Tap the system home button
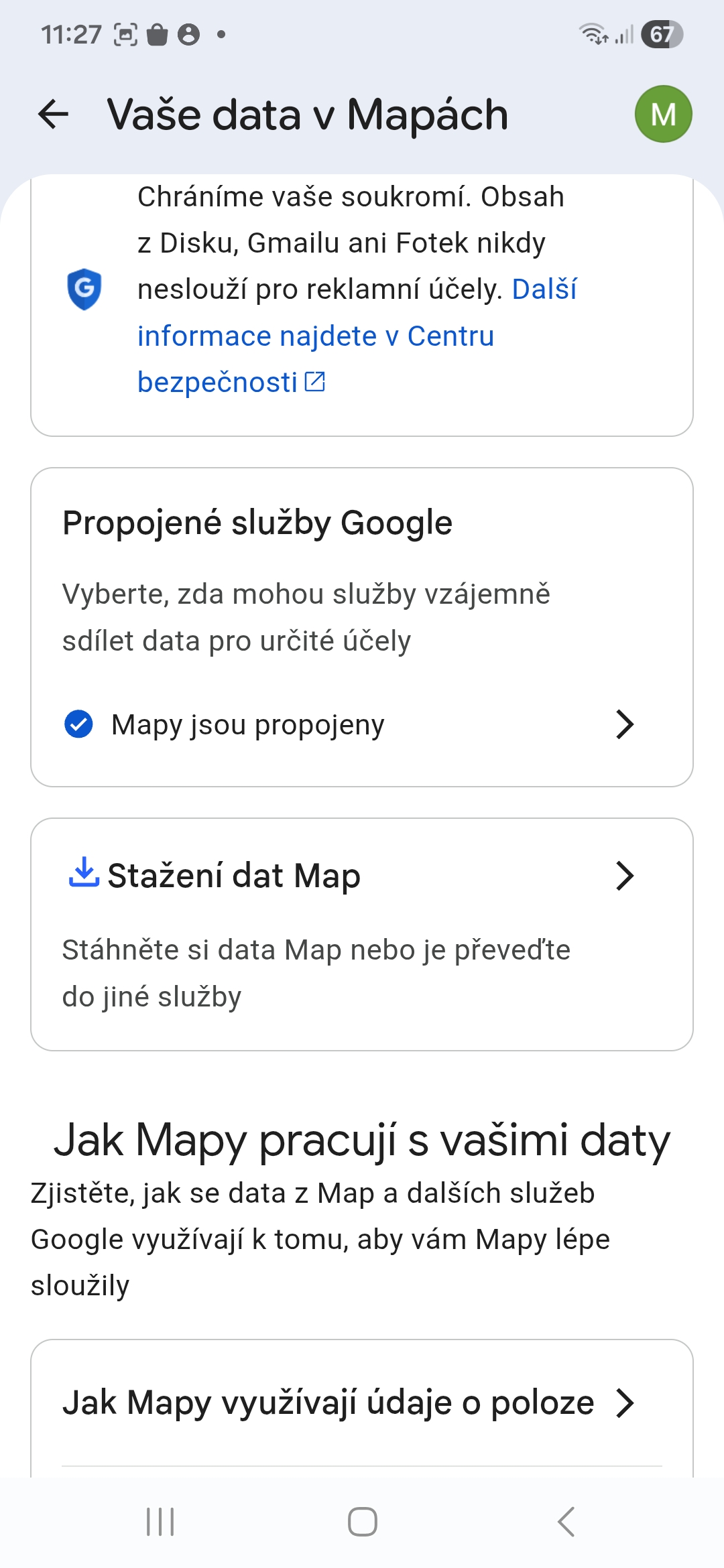The image size is (724, 1568). tap(362, 1522)
